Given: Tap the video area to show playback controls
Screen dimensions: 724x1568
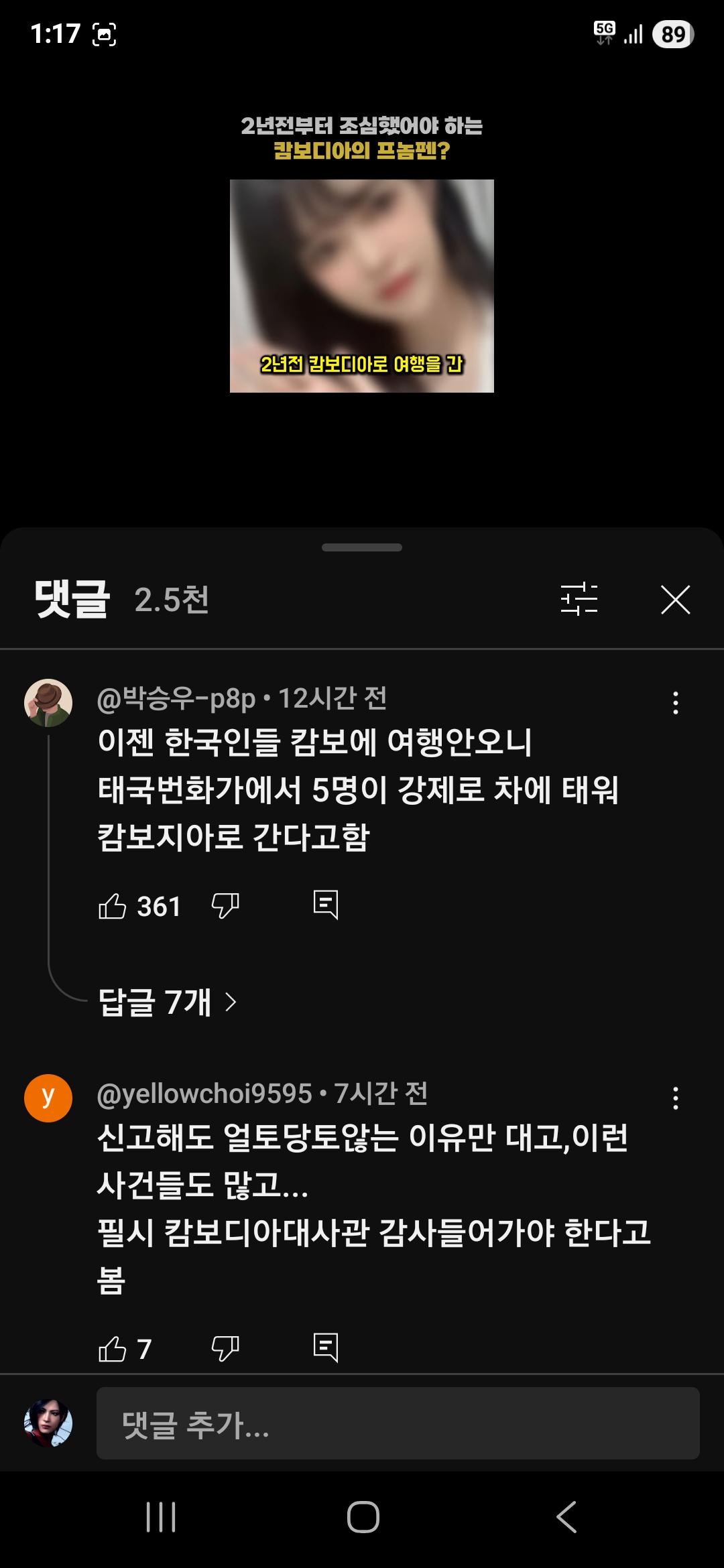Looking at the screenshot, I should click(x=362, y=281).
